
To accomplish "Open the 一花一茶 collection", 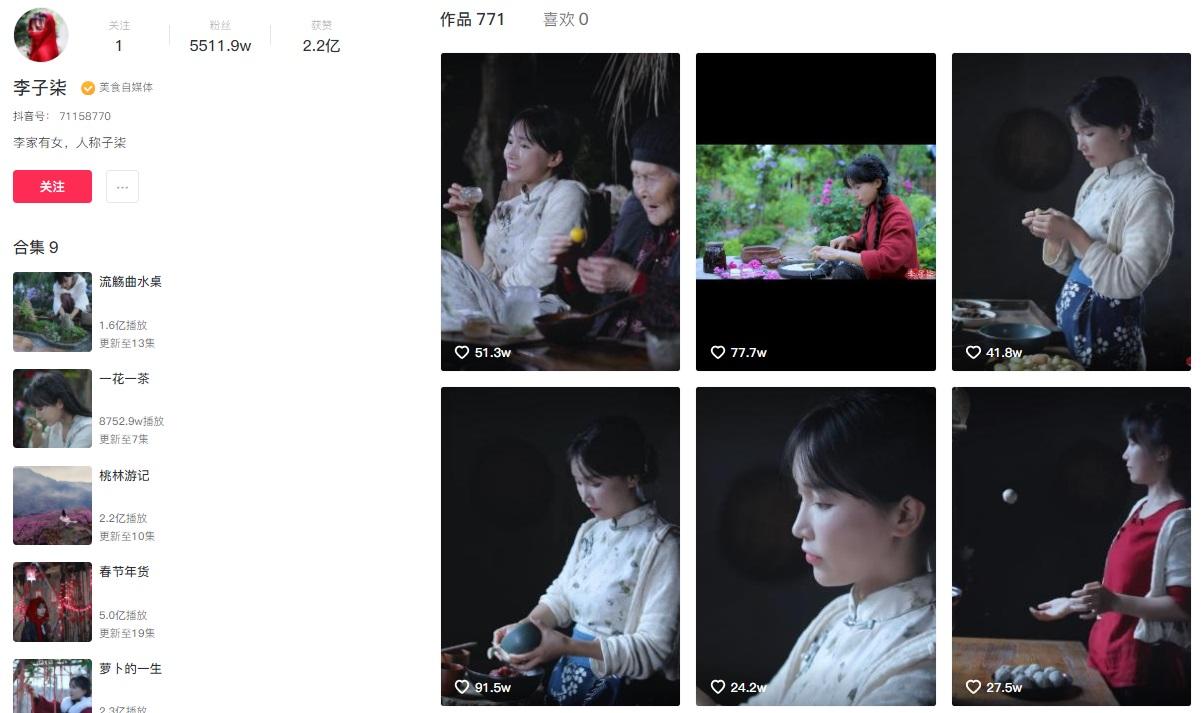I will point(123,379).
